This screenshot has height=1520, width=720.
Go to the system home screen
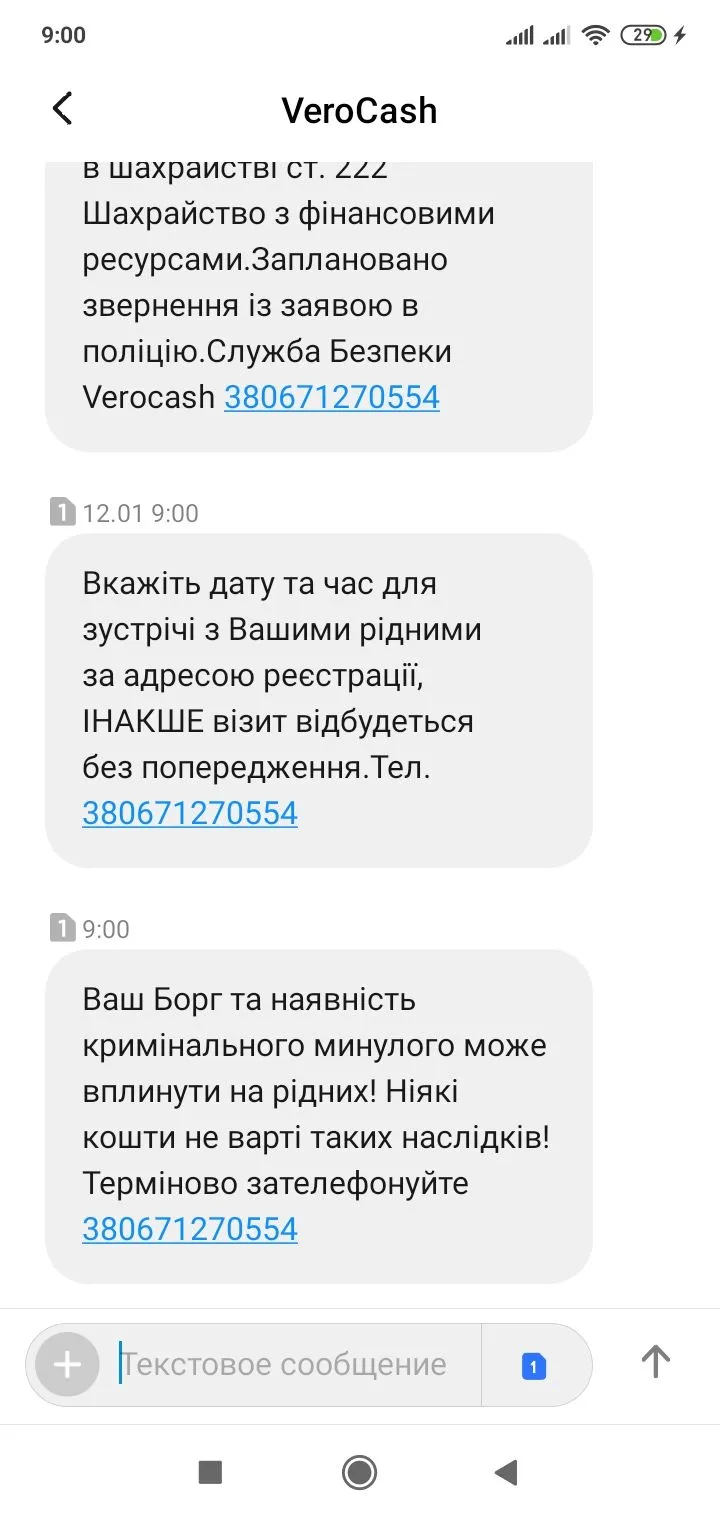tap(359, 1472)
